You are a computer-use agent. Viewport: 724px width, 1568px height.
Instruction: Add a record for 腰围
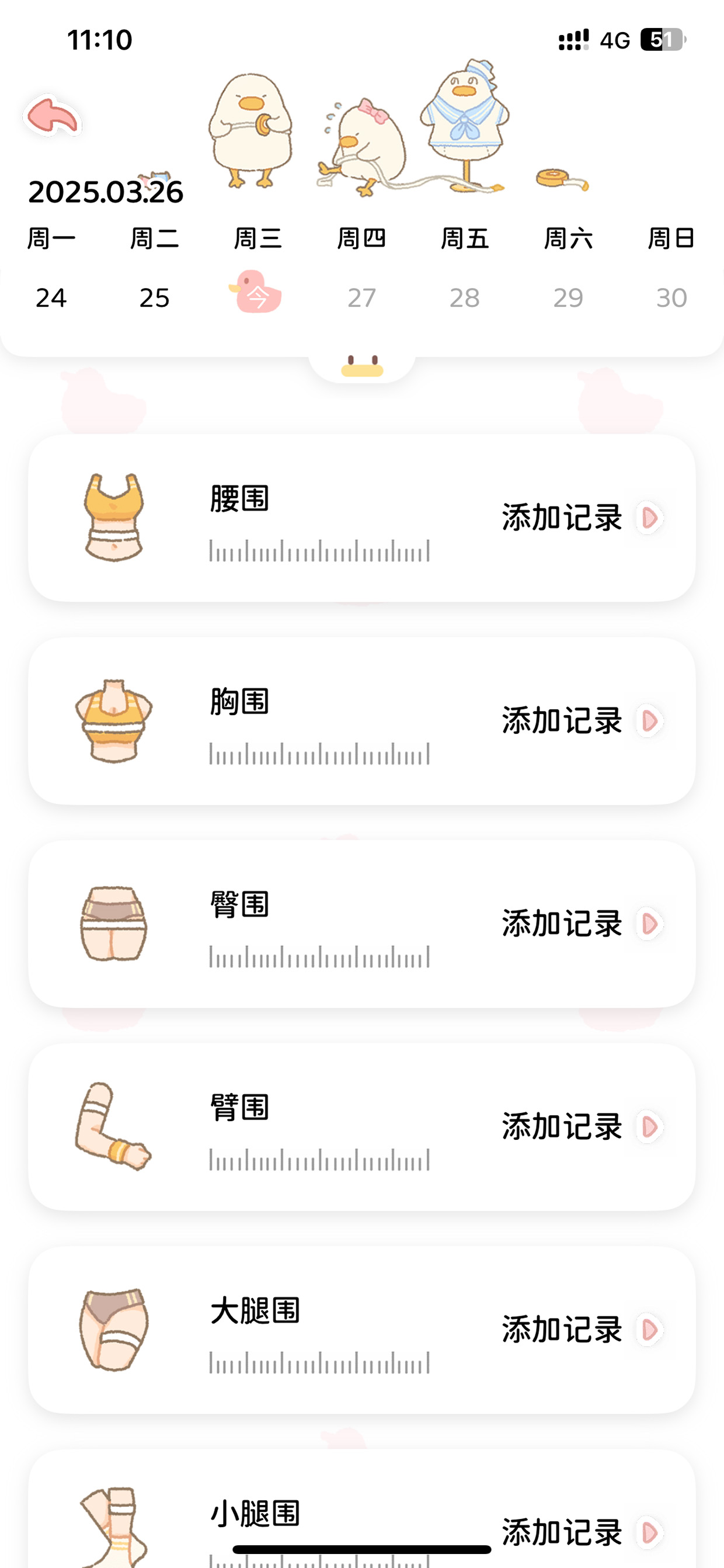pos(581,518)
